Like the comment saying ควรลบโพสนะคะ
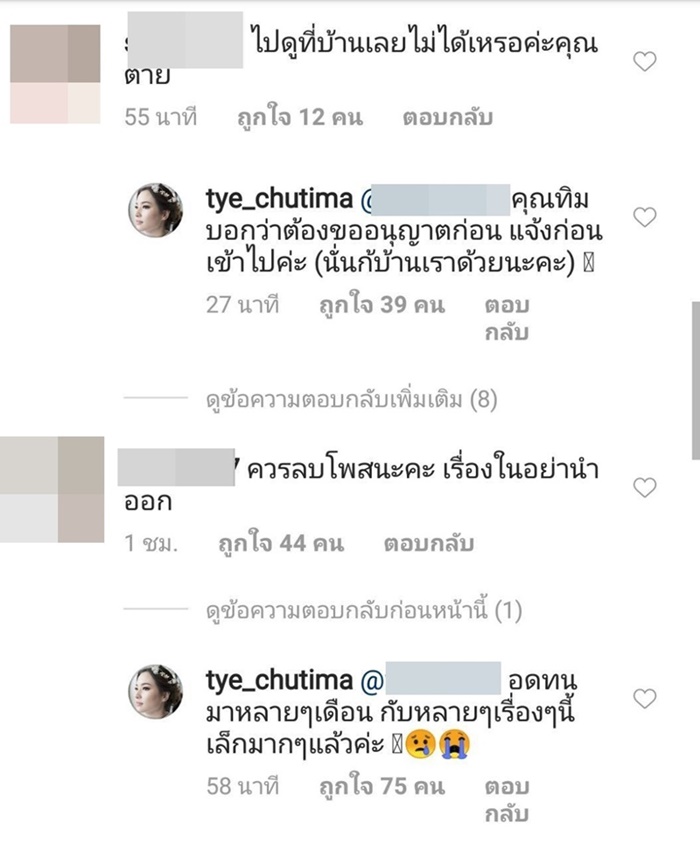The image size is (700, 850). 646,487
